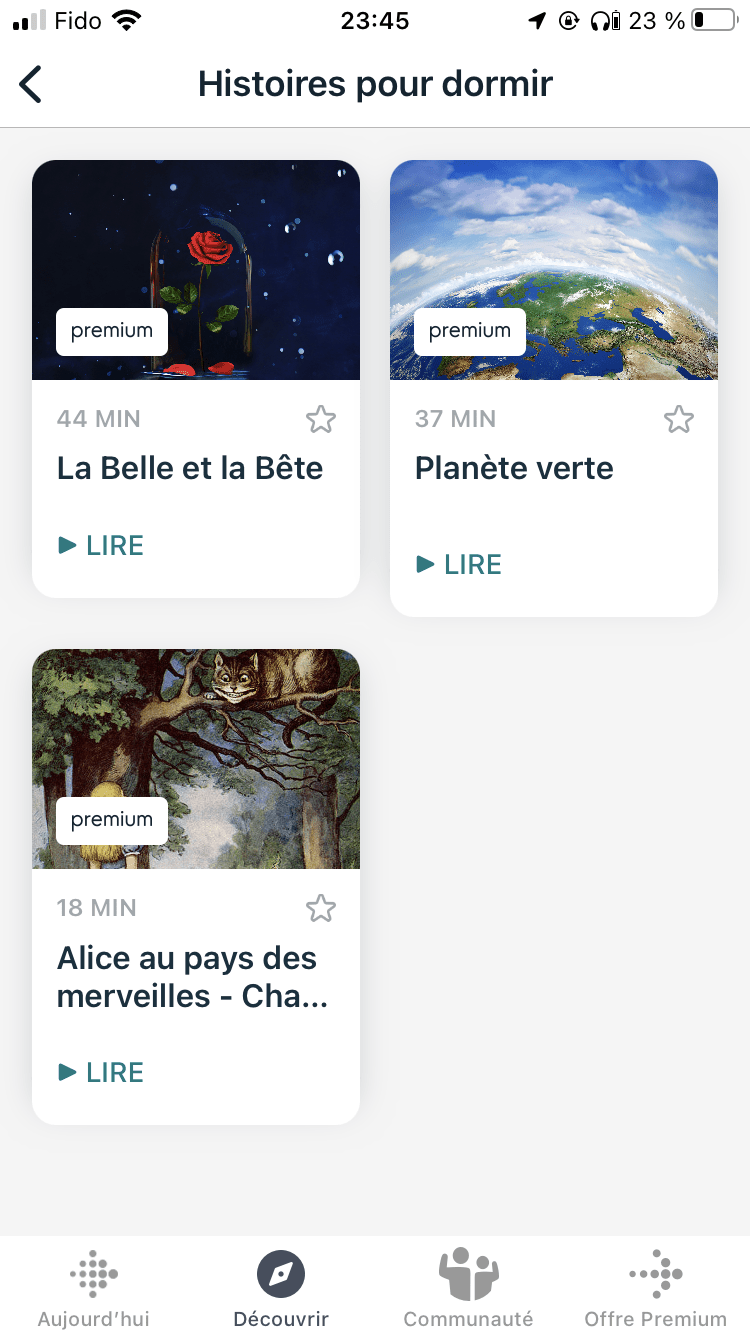
Task: Go to the Offre Premium tab
Action: 656,1290
